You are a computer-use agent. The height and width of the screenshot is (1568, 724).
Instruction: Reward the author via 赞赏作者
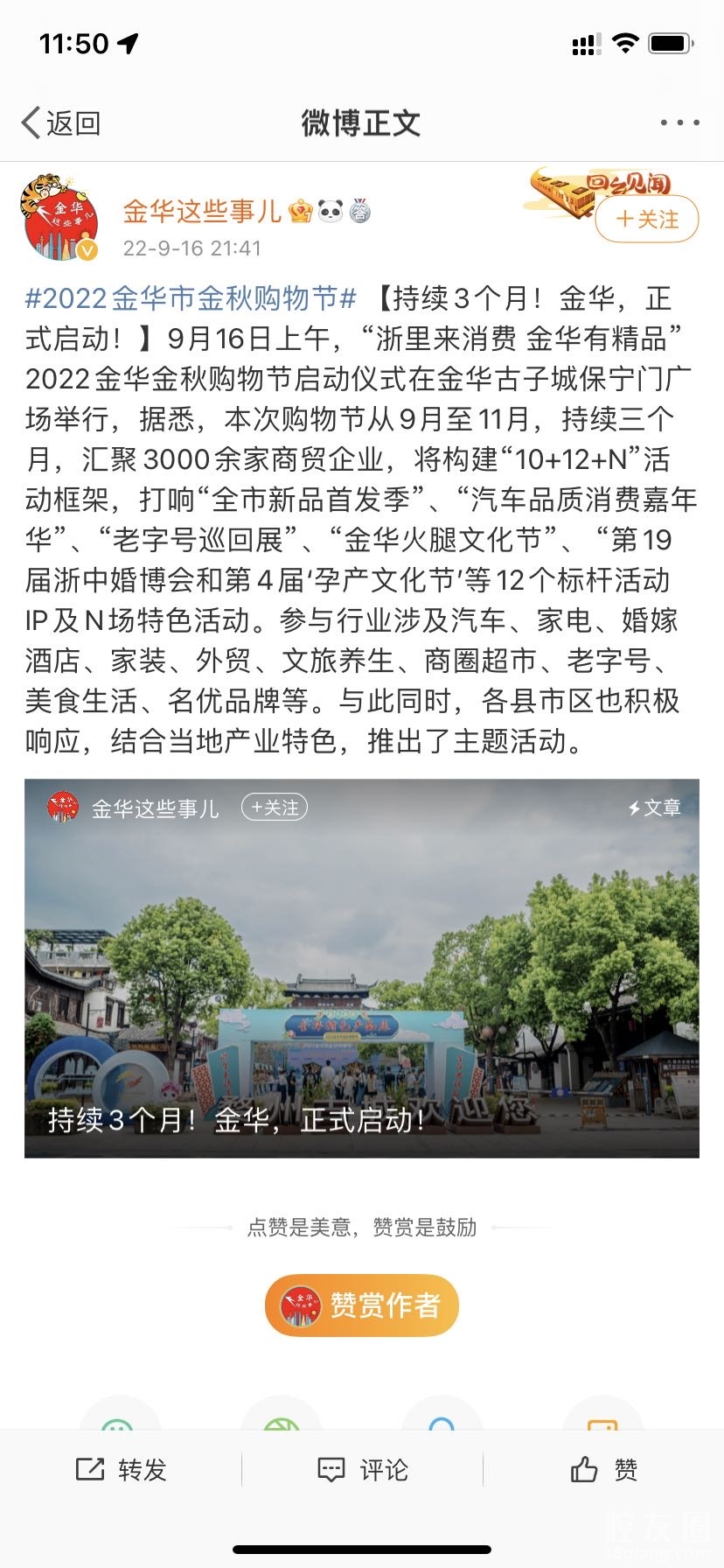362,1305
